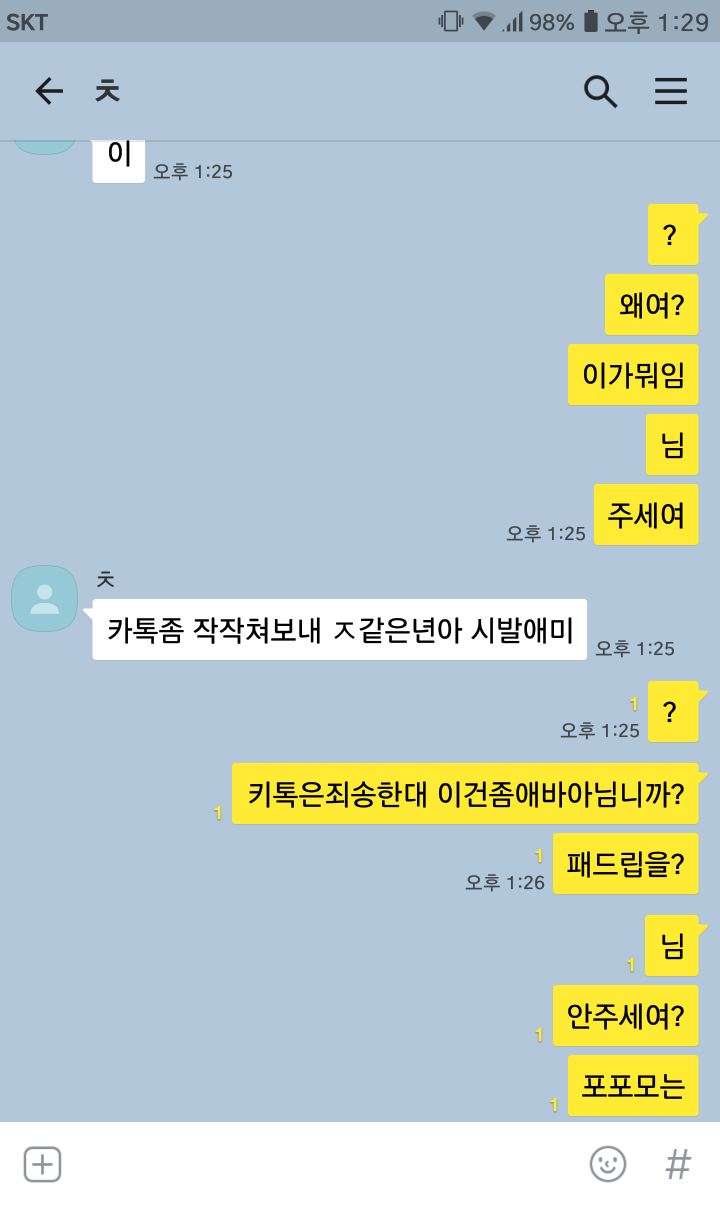Viewport: 720px width, 1206px height.
Task: Go back from the chat room
Action: coord(48,92)
